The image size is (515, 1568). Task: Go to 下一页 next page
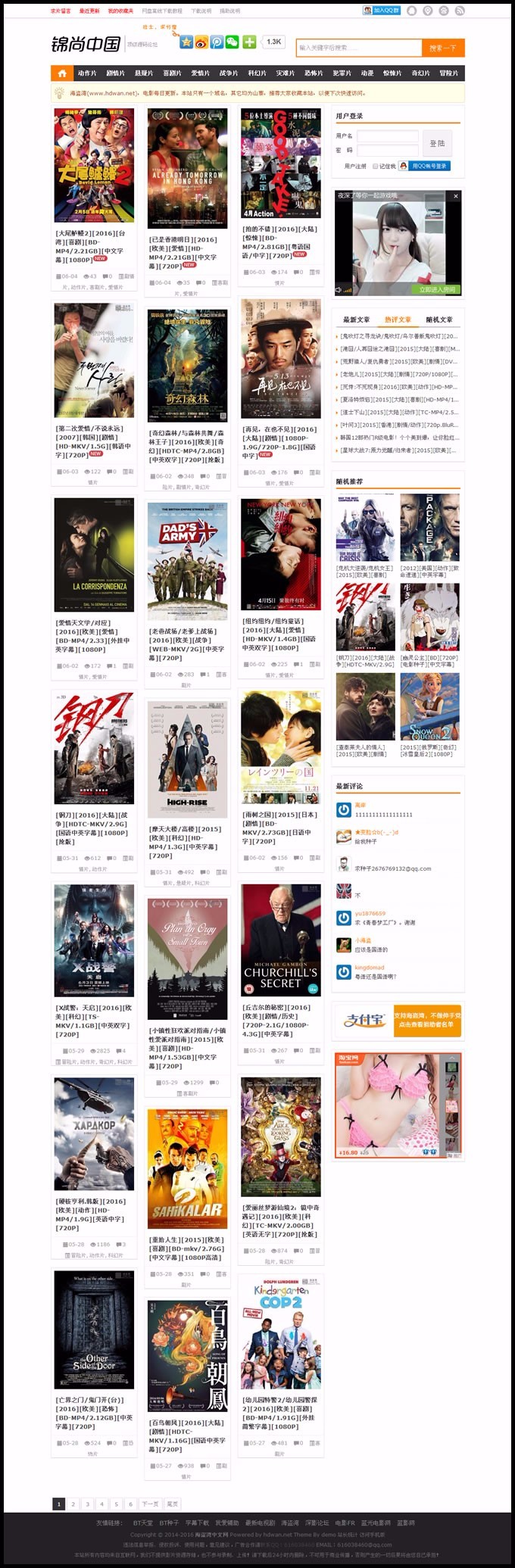(150, 1504)
